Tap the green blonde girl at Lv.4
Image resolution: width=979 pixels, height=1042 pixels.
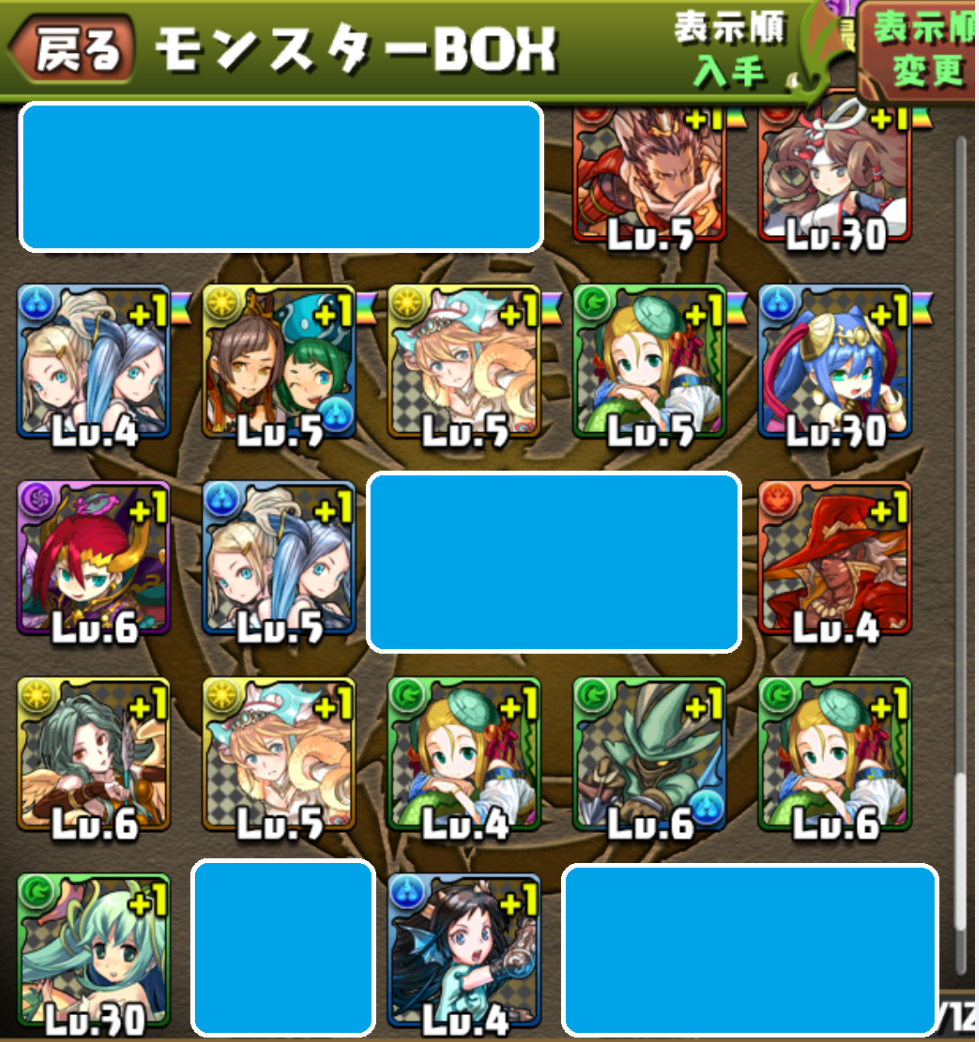tap(464, 754)
